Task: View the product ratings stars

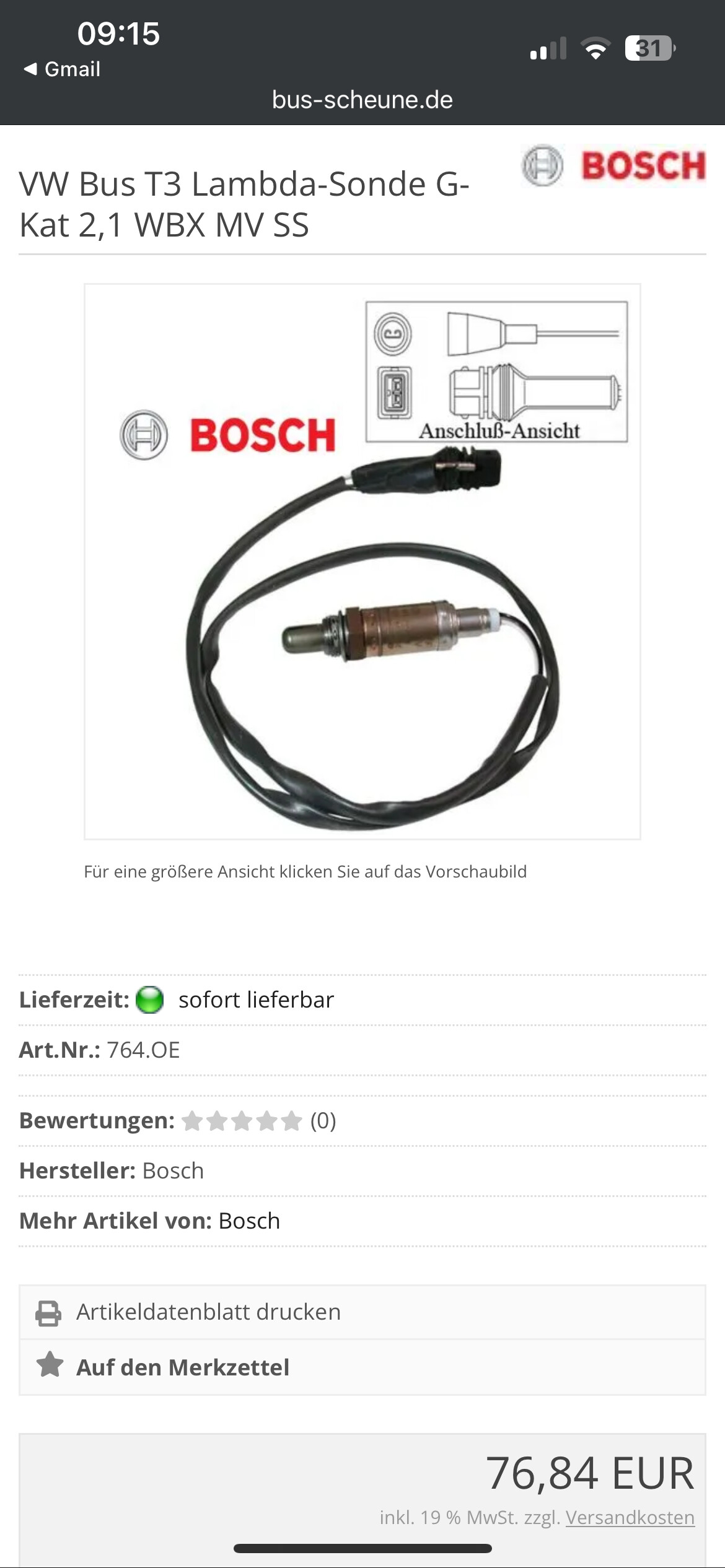Action: 242,1121
